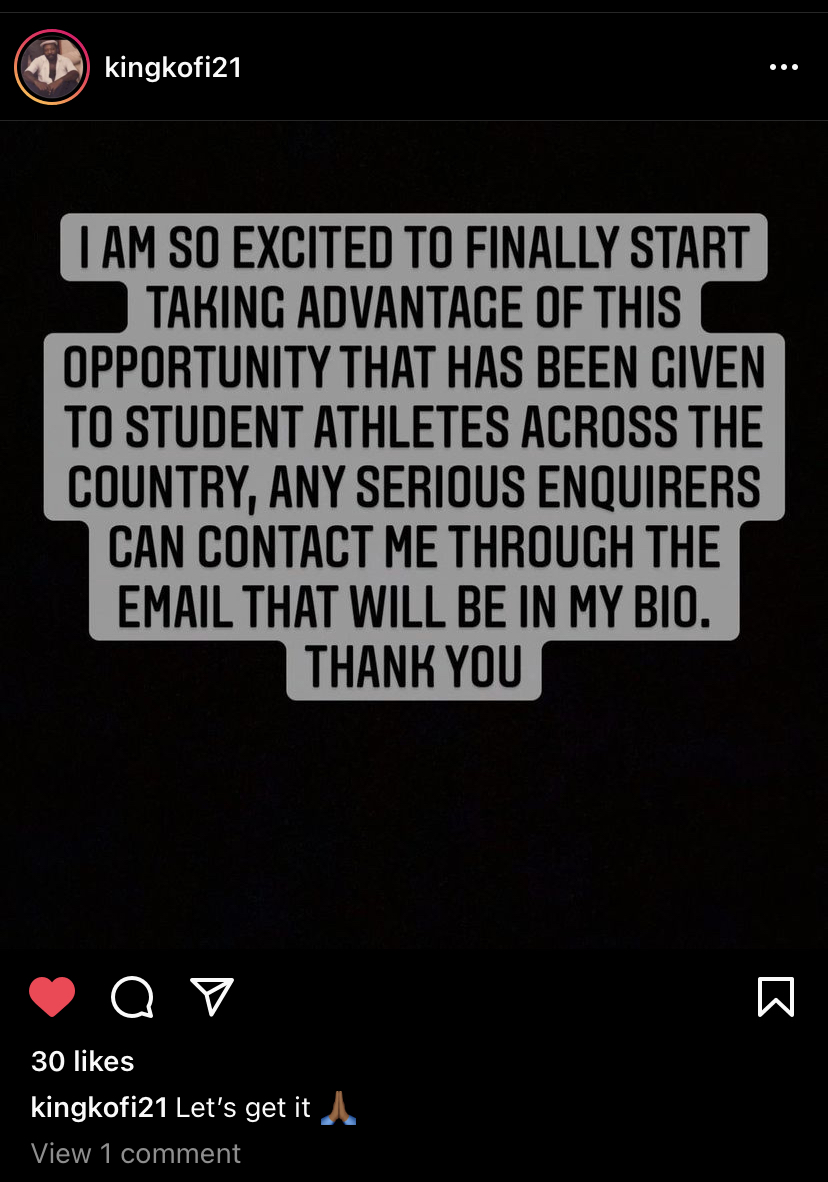Open kingkofi21's profile picture story

point(52,67)
